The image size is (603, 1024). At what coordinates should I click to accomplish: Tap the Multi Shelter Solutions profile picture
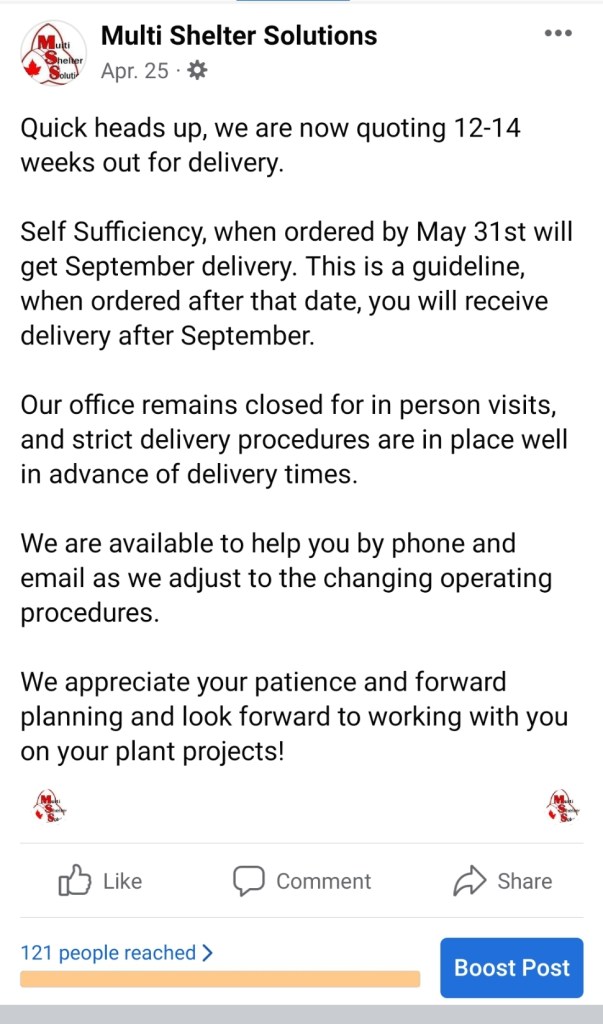(x=53, y=52)
